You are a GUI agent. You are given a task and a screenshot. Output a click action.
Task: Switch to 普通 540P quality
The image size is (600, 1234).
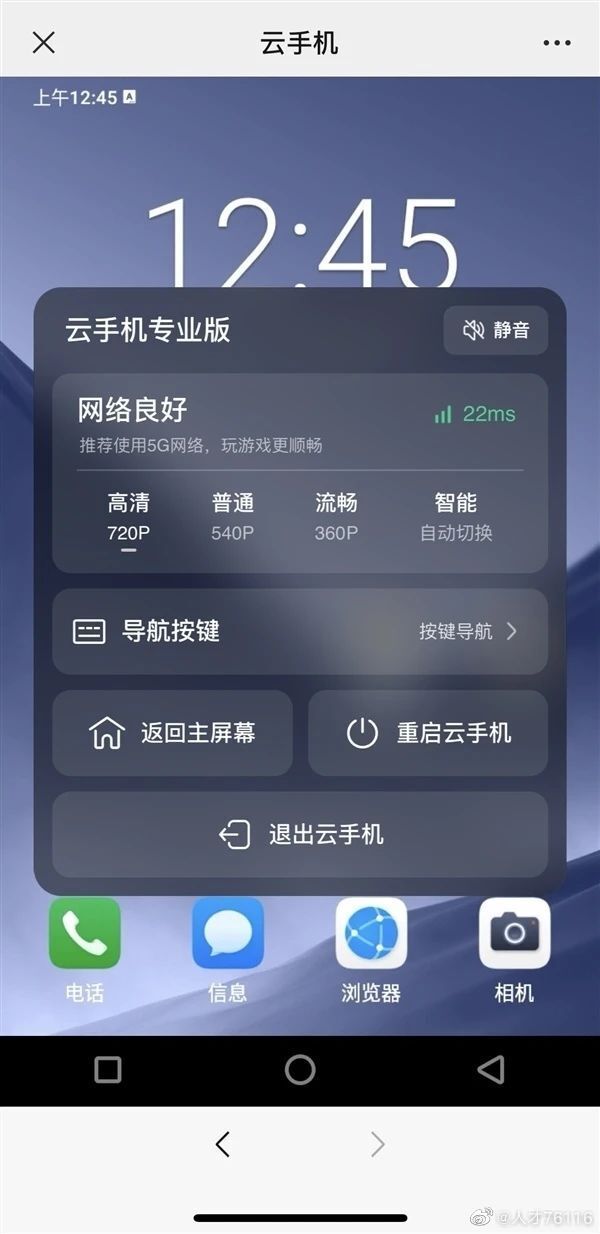pyautogui.click(x=232, y=517)
